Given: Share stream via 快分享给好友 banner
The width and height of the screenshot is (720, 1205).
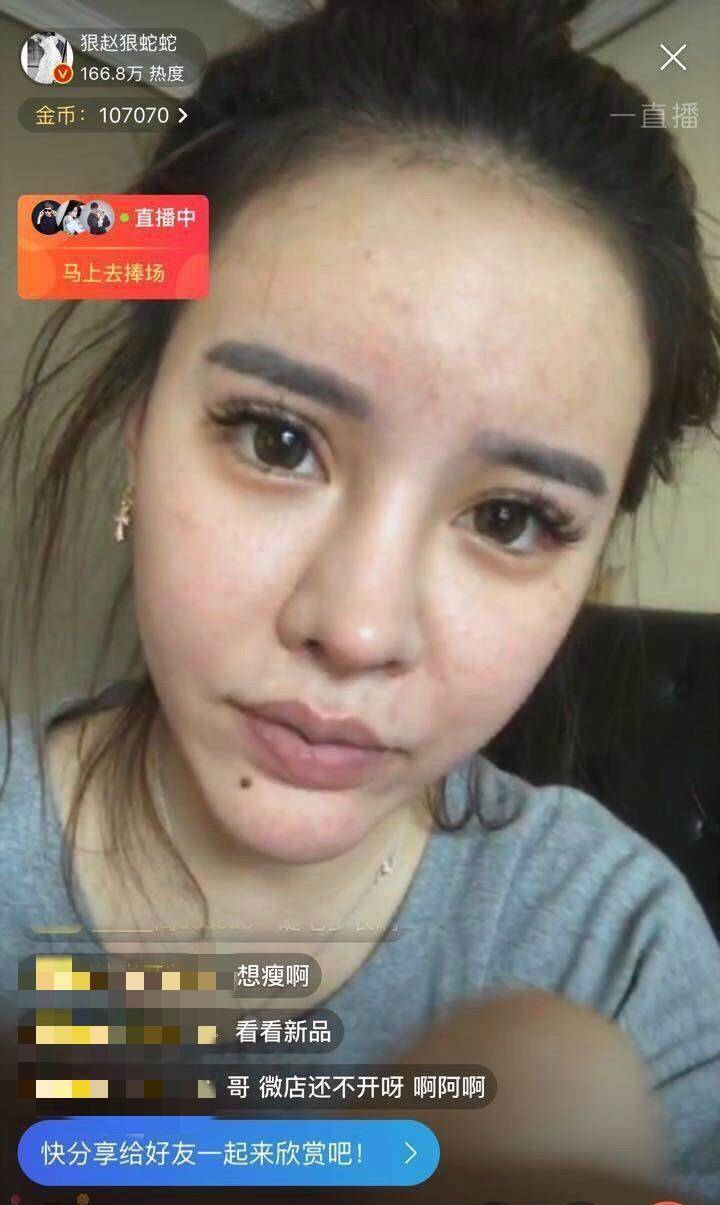Looking at the screenshot, I should pos(228,1153).
